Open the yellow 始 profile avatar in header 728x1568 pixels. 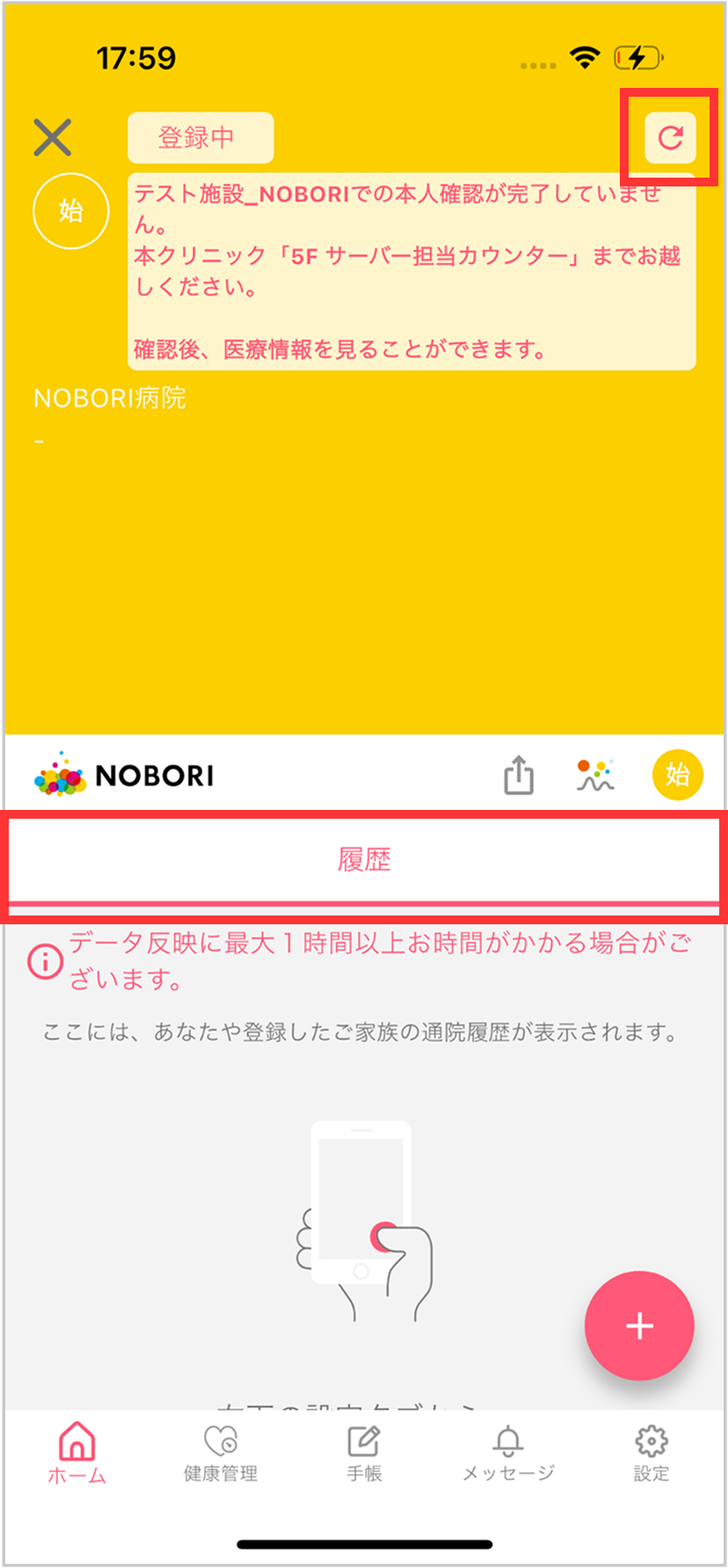(677, 775)
